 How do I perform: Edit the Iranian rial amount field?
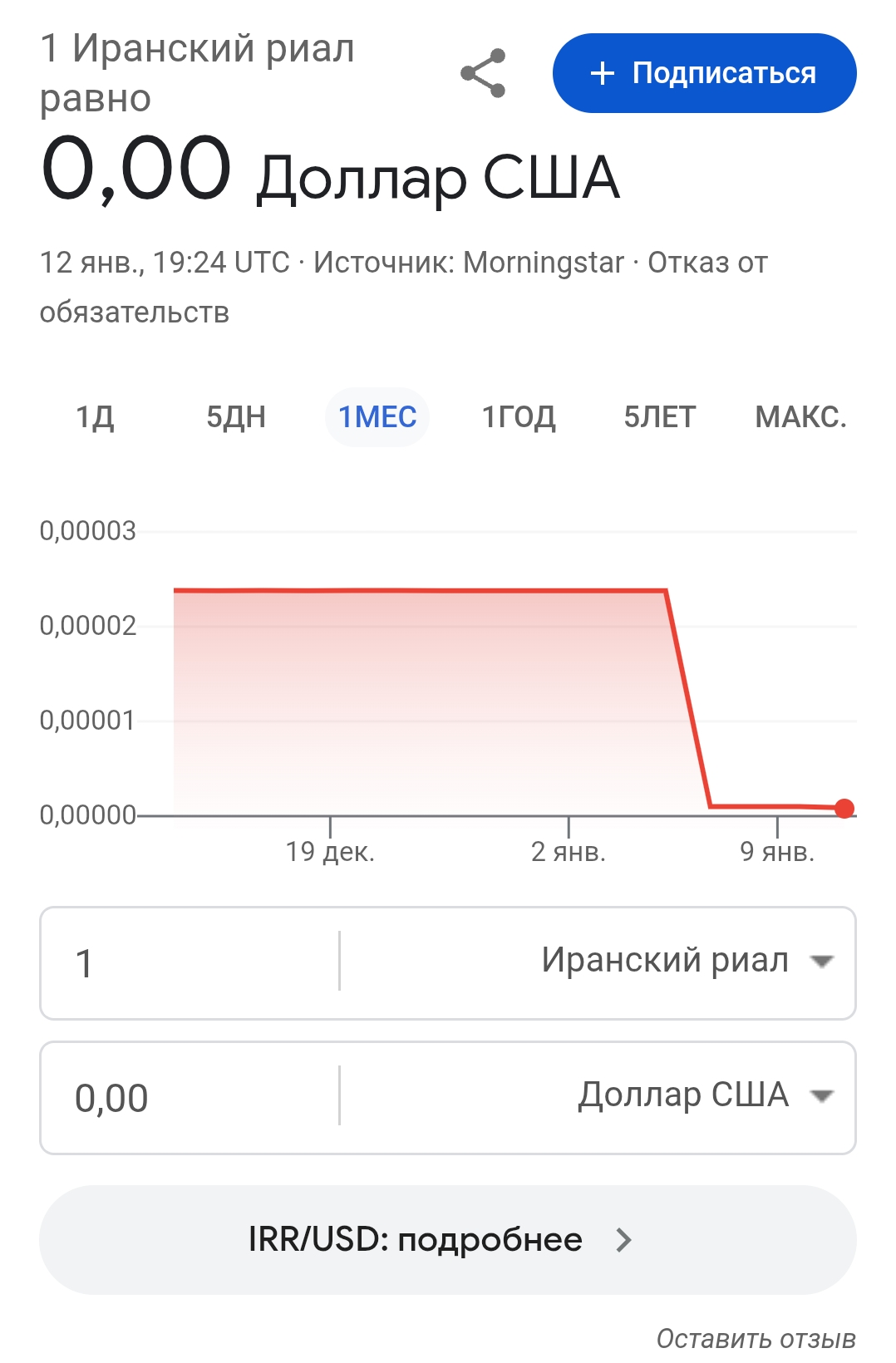(x=190, y=962)
